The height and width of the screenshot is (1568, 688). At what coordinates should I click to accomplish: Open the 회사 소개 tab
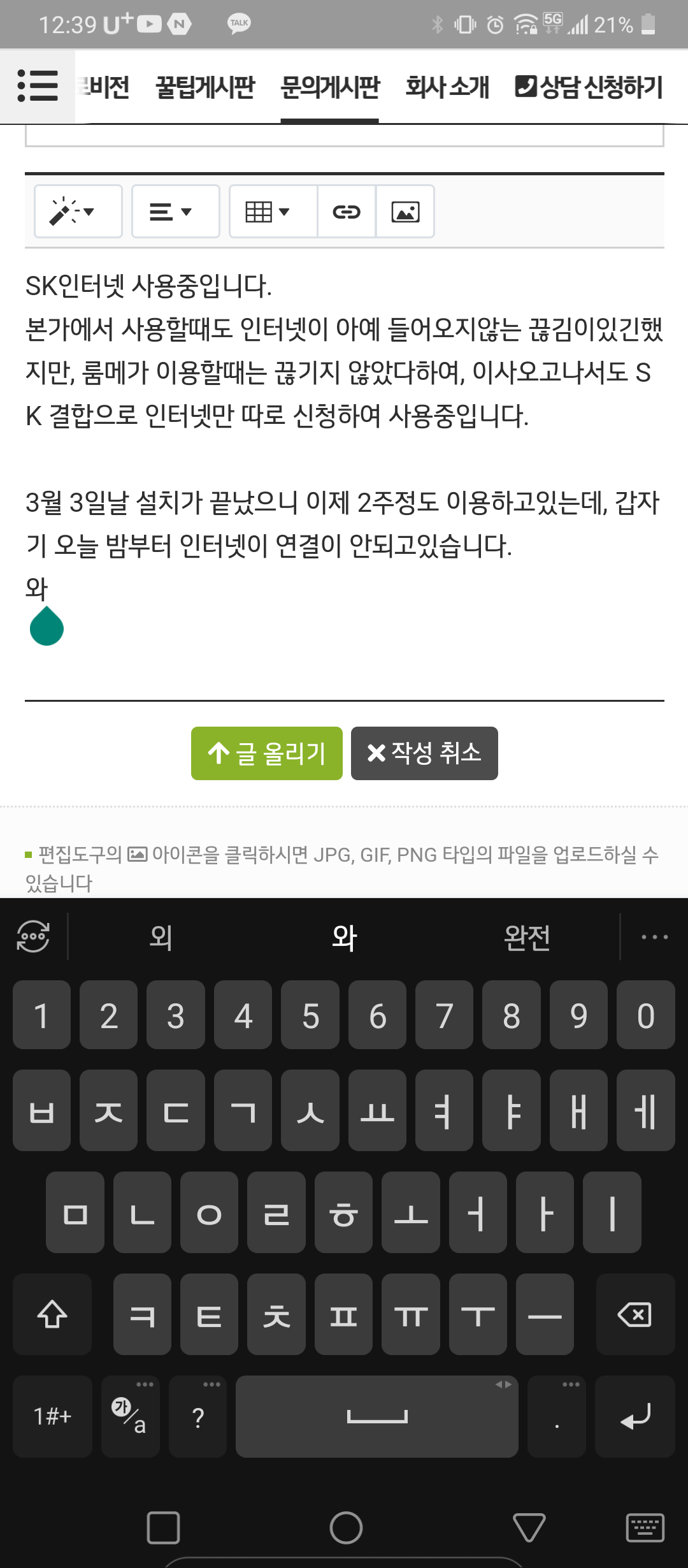click(447, 87)
